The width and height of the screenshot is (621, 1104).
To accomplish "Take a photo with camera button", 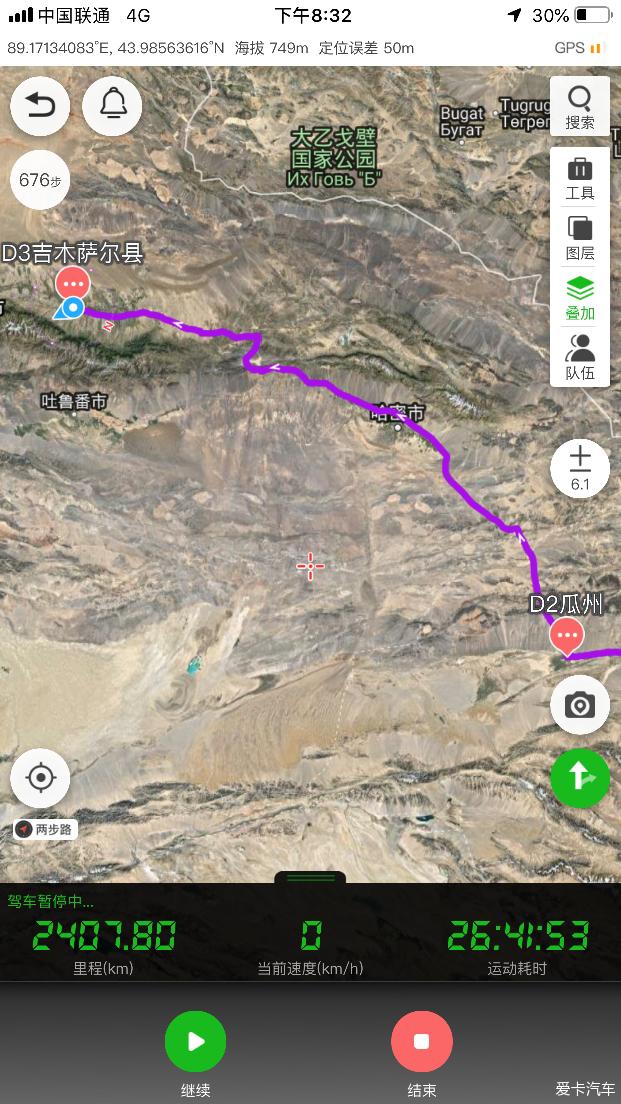I will (580, 705).
